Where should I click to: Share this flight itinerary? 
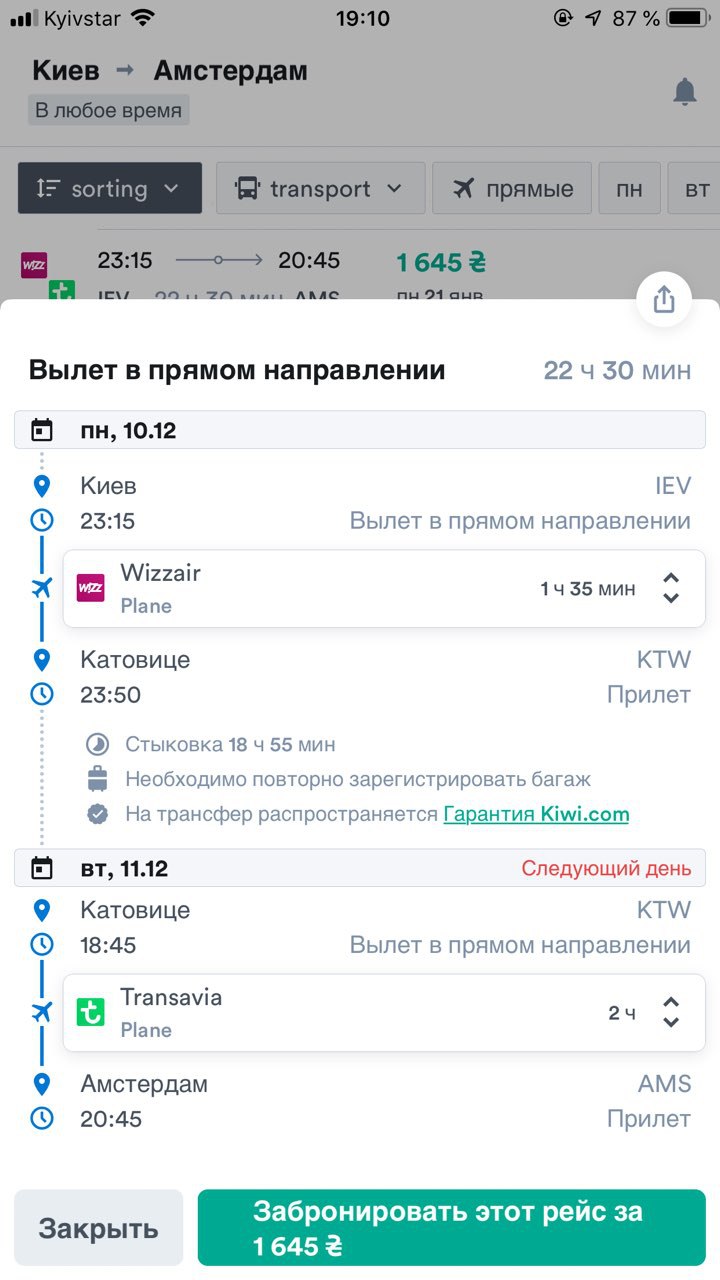664,299
